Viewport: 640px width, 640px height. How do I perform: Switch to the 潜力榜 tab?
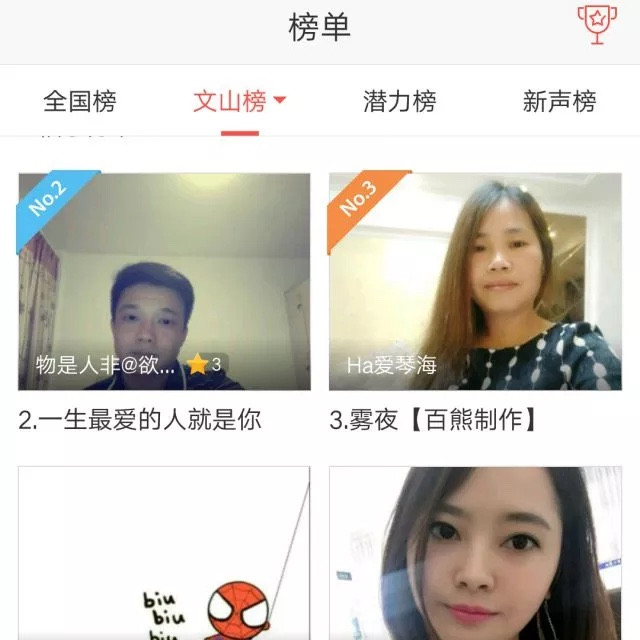click(400, 101)
